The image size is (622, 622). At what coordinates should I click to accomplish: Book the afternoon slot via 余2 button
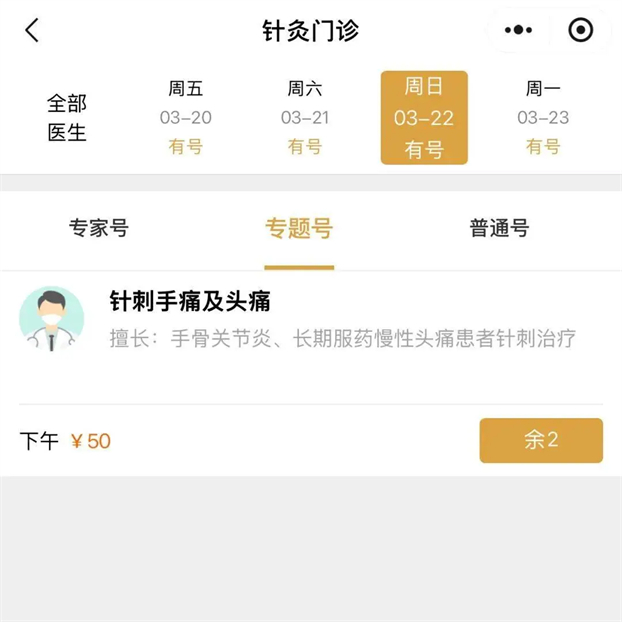pyautogui.click(x=541, y=441)
